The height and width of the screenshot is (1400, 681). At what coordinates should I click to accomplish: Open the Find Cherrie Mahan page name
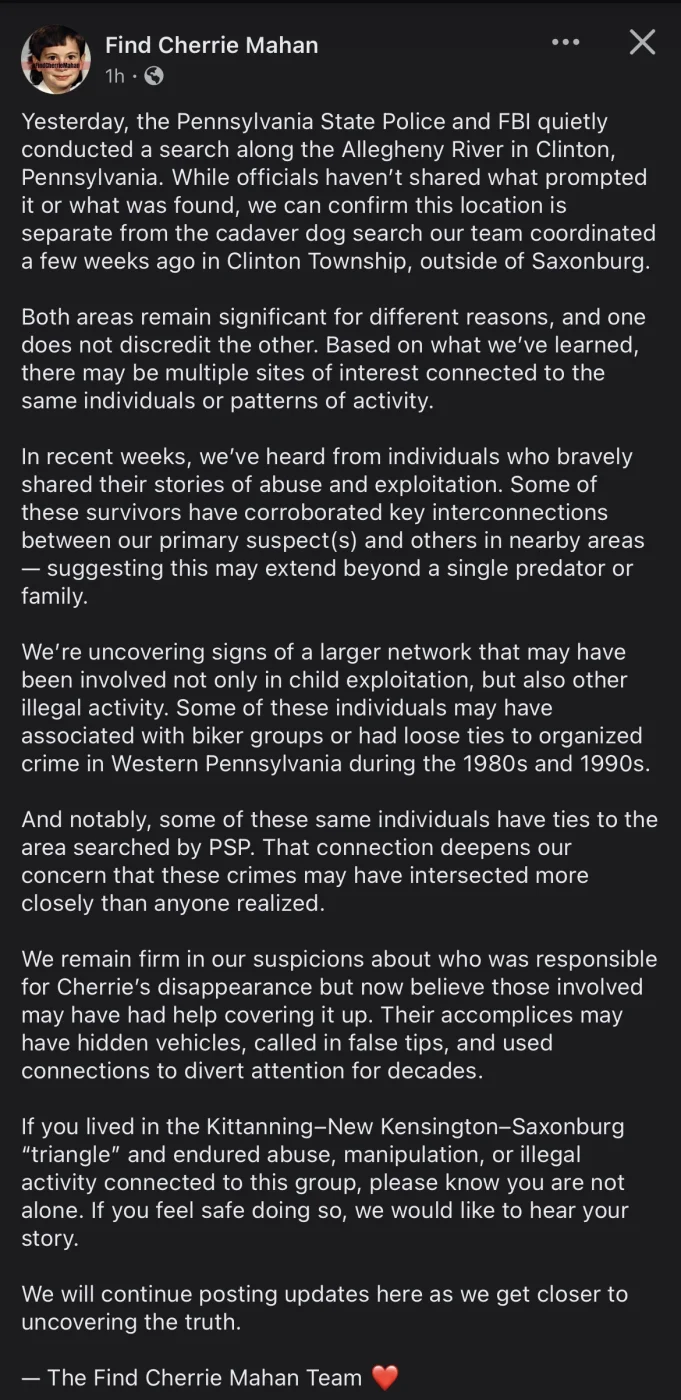pos(211,45)
